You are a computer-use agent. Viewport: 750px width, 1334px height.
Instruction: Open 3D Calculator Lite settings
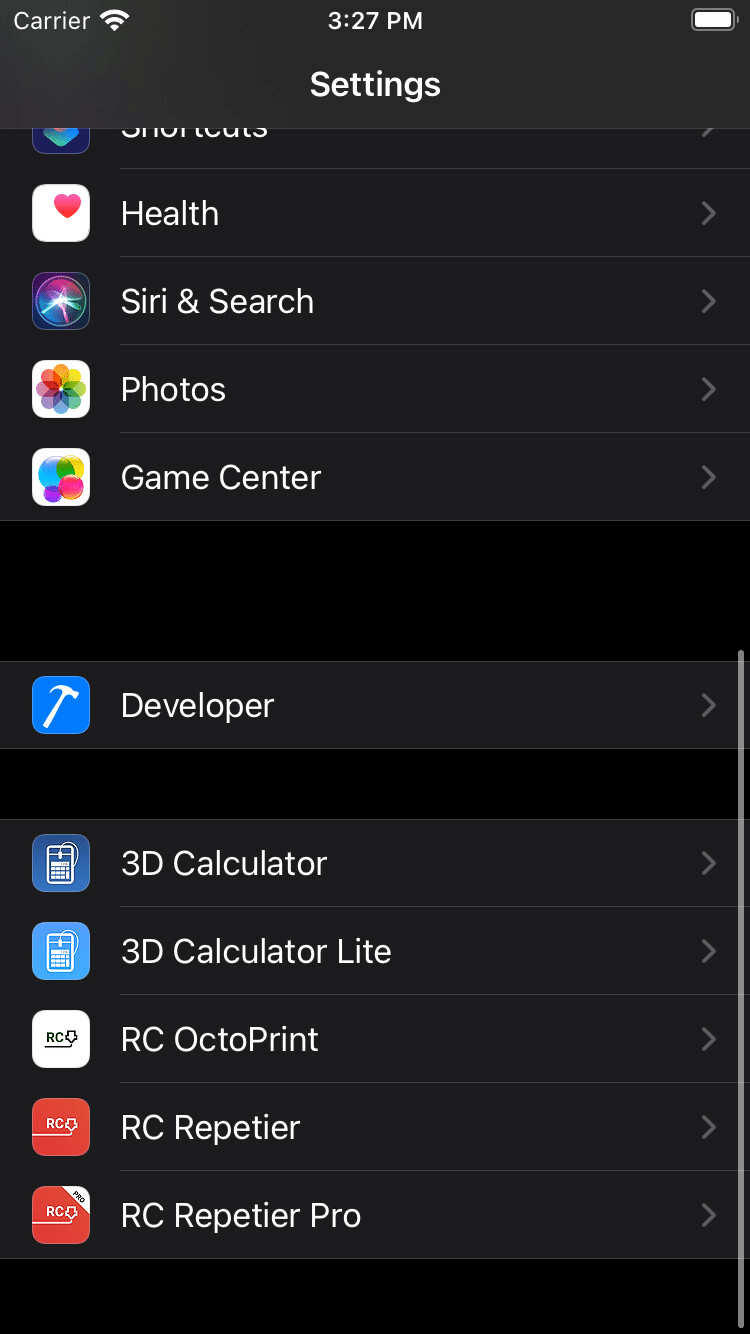(x=375, y=951)
